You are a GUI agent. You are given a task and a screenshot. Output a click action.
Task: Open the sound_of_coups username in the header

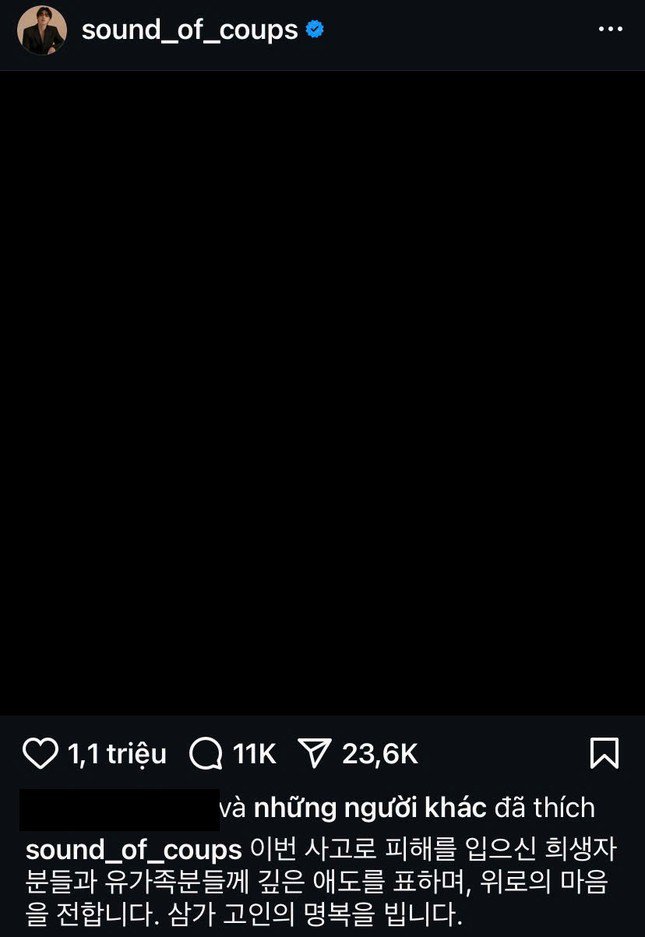pos(189,30)
